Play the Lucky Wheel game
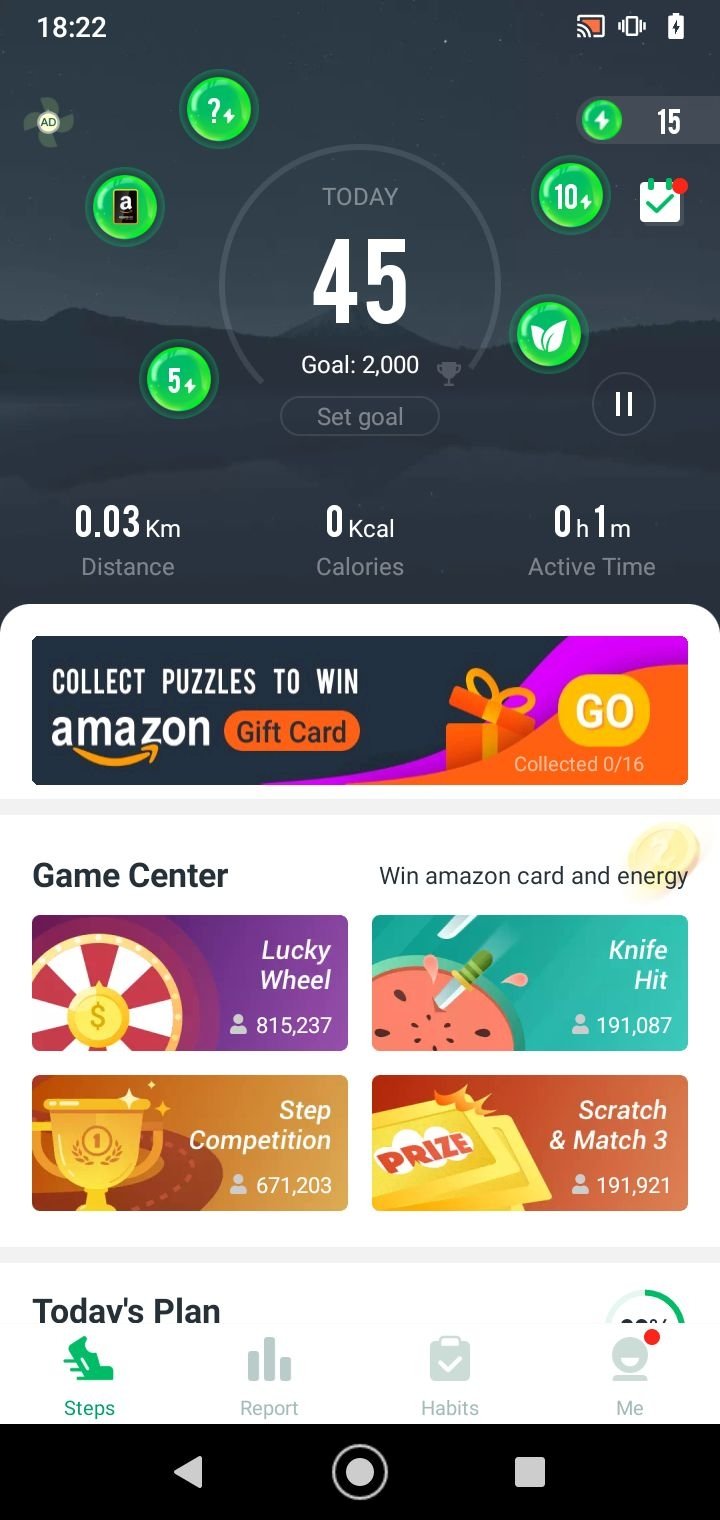Viewport: 720px width, 1520px height. [x=190, y=983]
